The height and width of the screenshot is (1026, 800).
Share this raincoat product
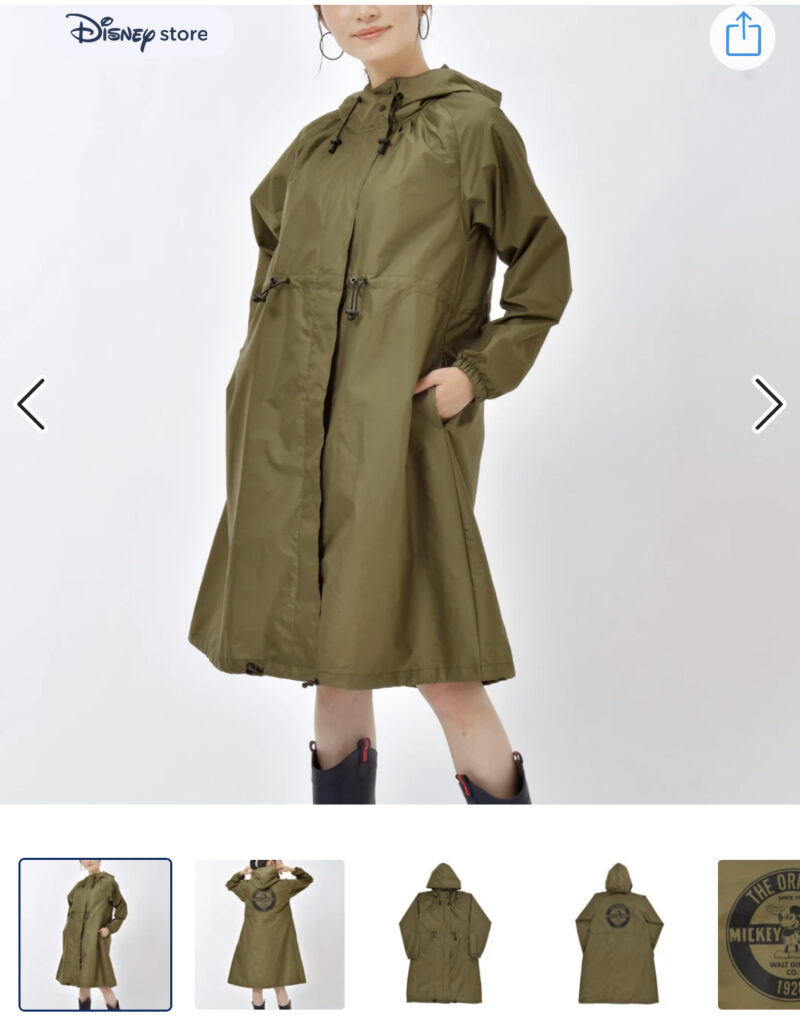point(743,36)
